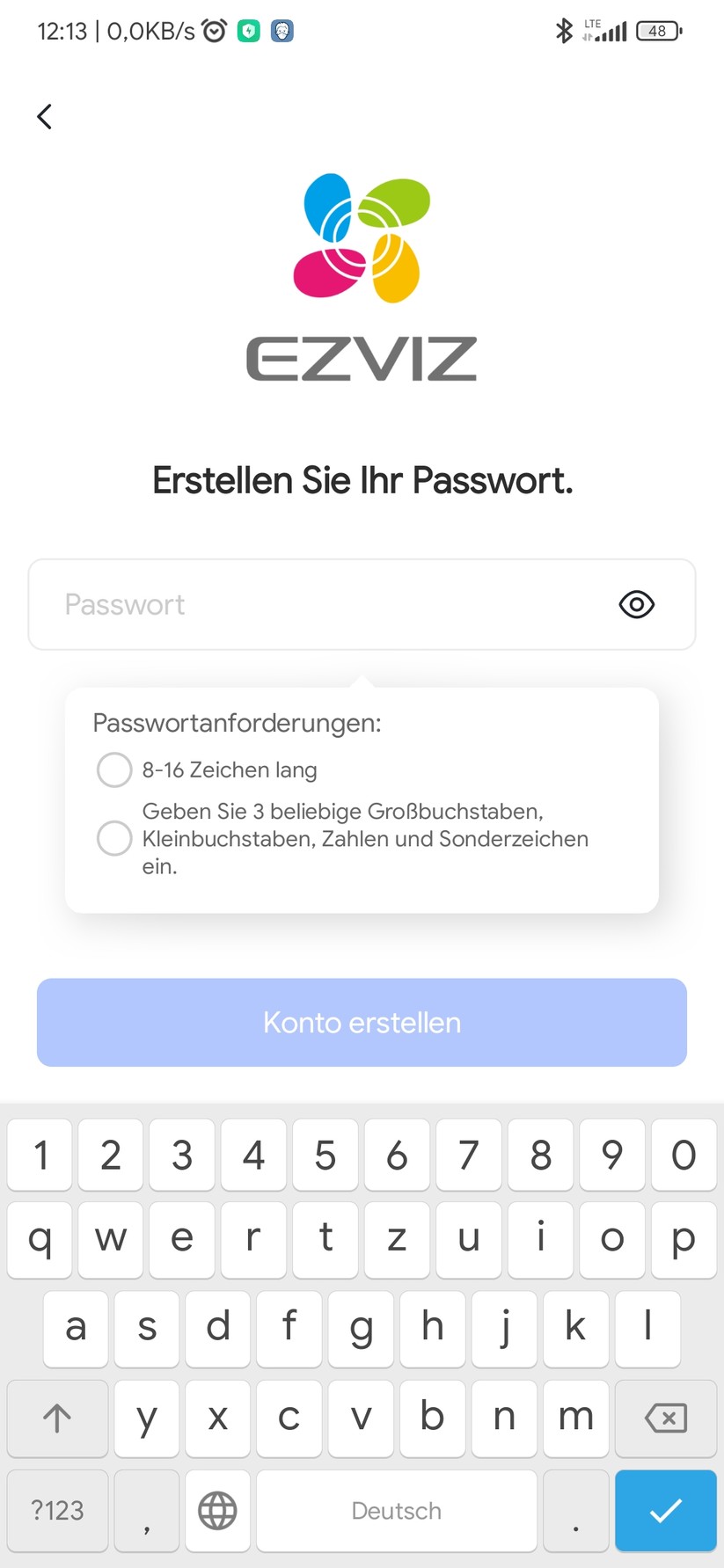The height and width of the screenshot is (1568, 724).
Task: Tap the ?123 key to show symbols
Action: point(56,1511)
